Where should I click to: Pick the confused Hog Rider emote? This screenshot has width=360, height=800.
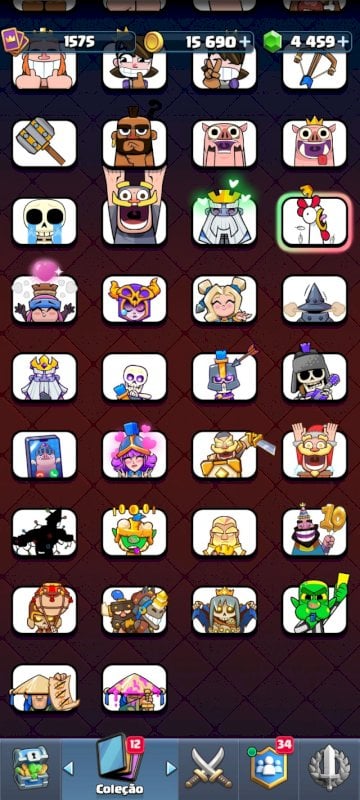point(135,139)
